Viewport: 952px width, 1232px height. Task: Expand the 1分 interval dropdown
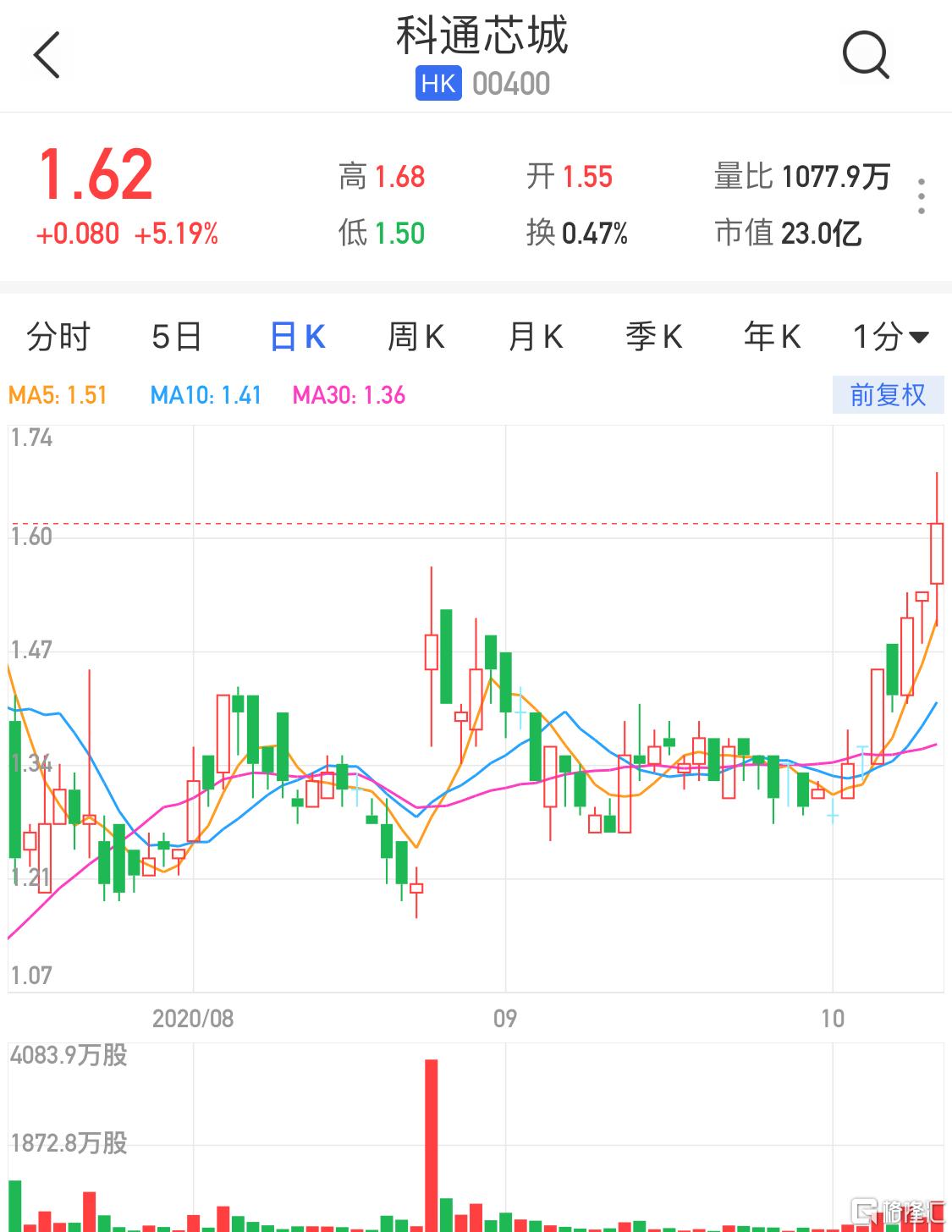pyautogui.click(x=890, y=337)
